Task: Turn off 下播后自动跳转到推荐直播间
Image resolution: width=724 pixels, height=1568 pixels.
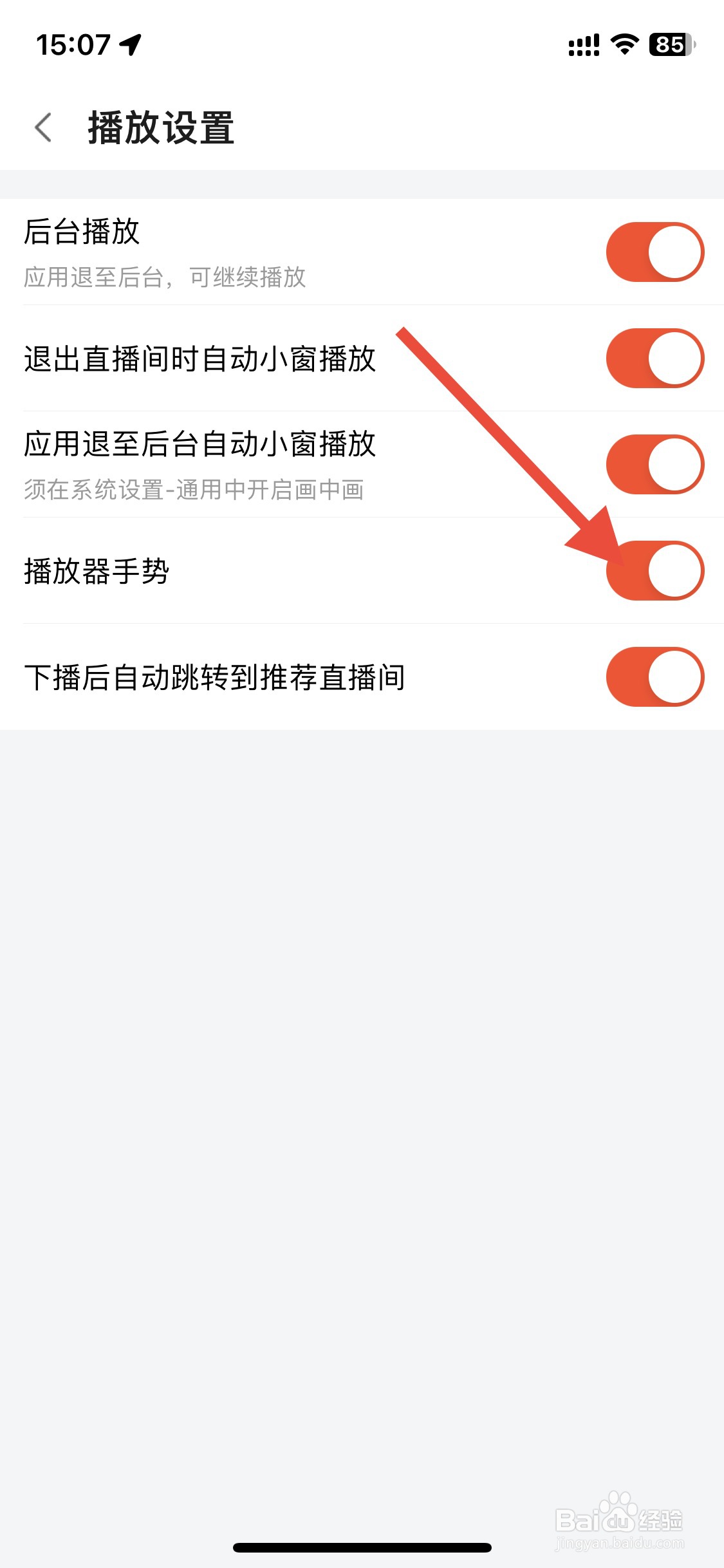Action: point(655,675)
